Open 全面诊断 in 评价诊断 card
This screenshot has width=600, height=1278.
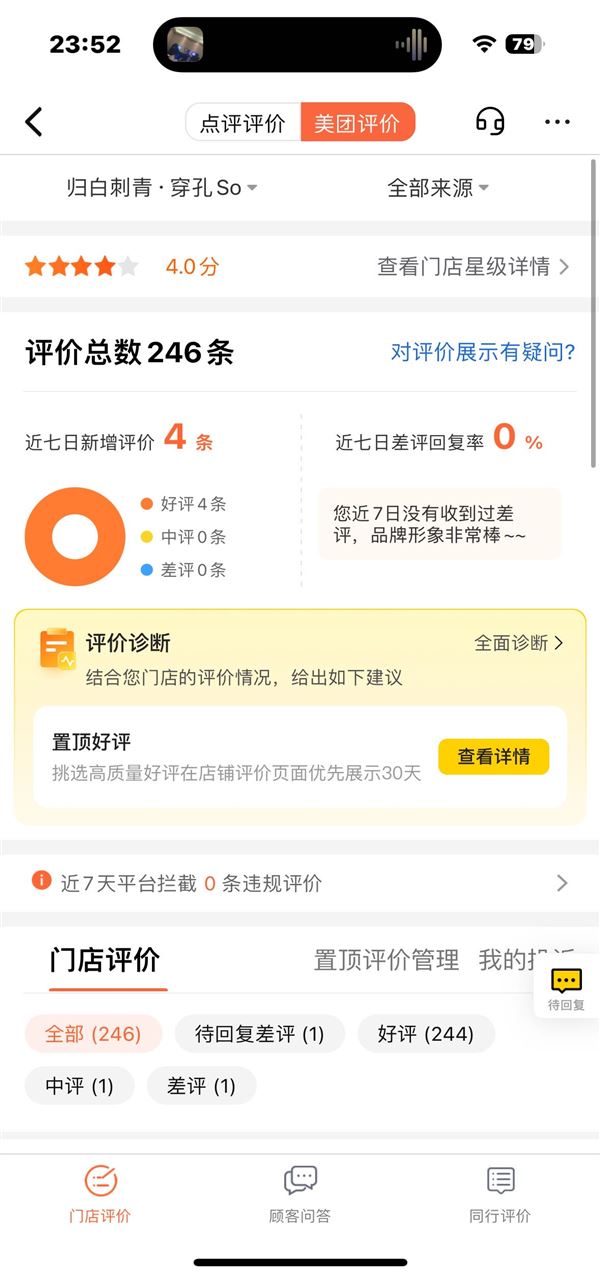coord(519,643)
